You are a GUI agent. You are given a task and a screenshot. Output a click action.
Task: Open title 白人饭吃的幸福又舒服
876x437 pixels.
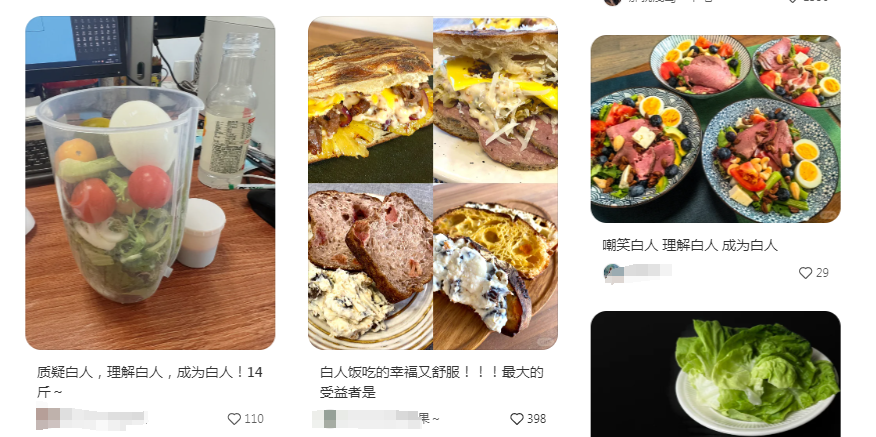[x=432, y=381]
